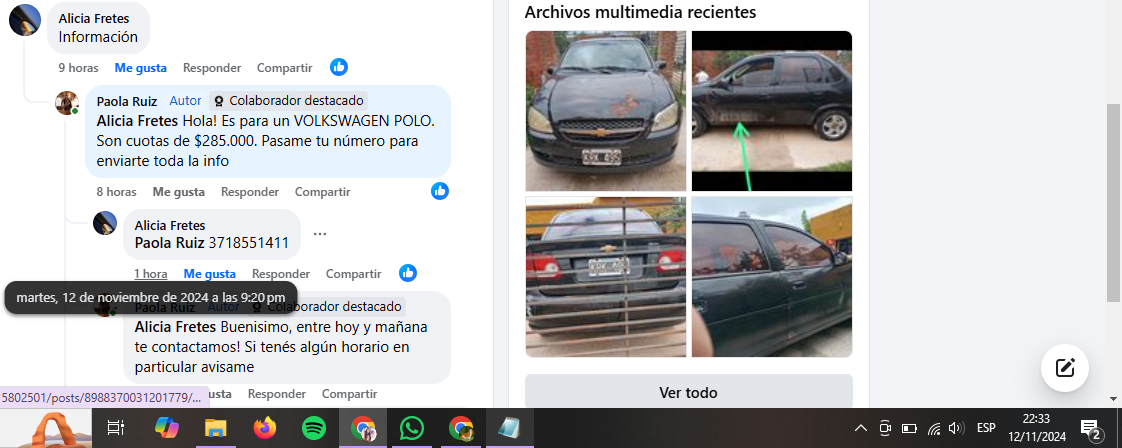The width and height of the screenshot is (1122, 448).
Task: Open the front-view photo of the black Chevrolet
Action: pyautogui.click(x=605, y=111)
